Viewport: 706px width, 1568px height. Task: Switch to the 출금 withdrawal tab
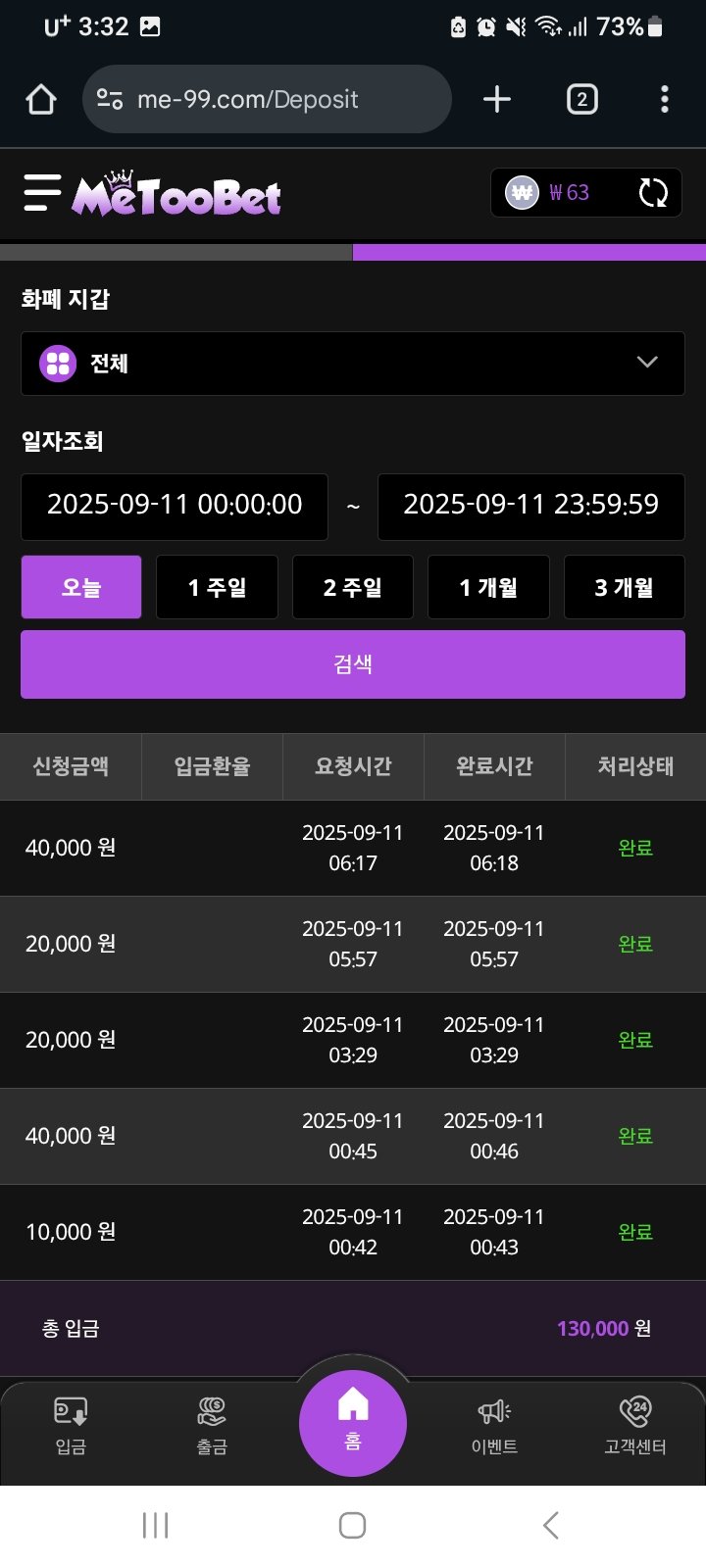[212, 1426]
